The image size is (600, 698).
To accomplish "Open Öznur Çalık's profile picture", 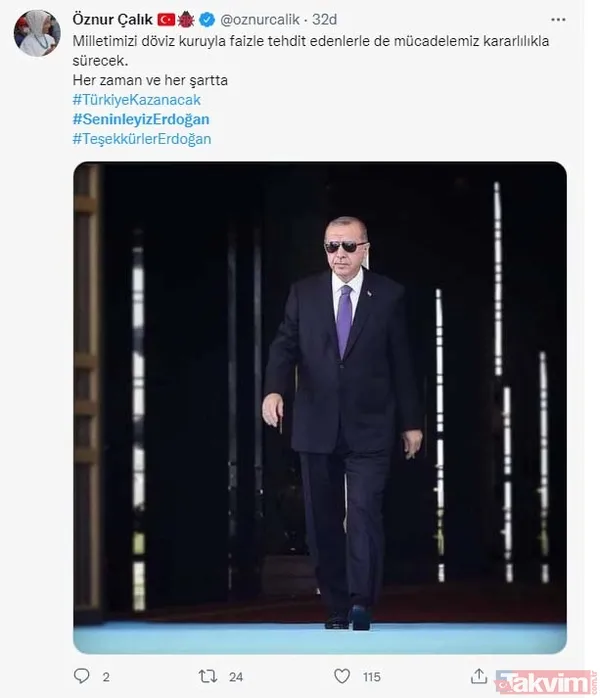I will pyautogui.click(x=37, y=33).
